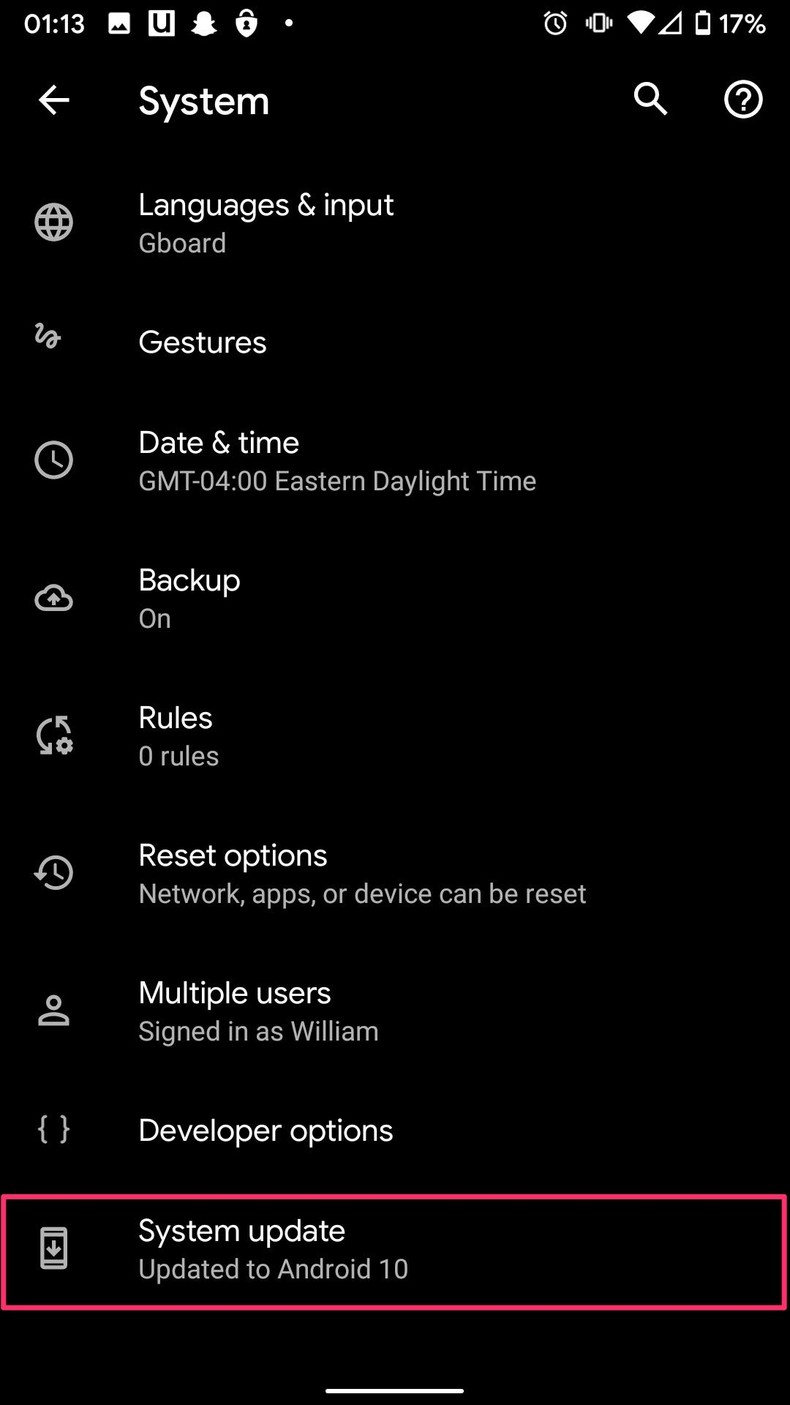Select the Developer options braces icon
This screenshot has height=1405, width=790.
(x=53, y=1129)
